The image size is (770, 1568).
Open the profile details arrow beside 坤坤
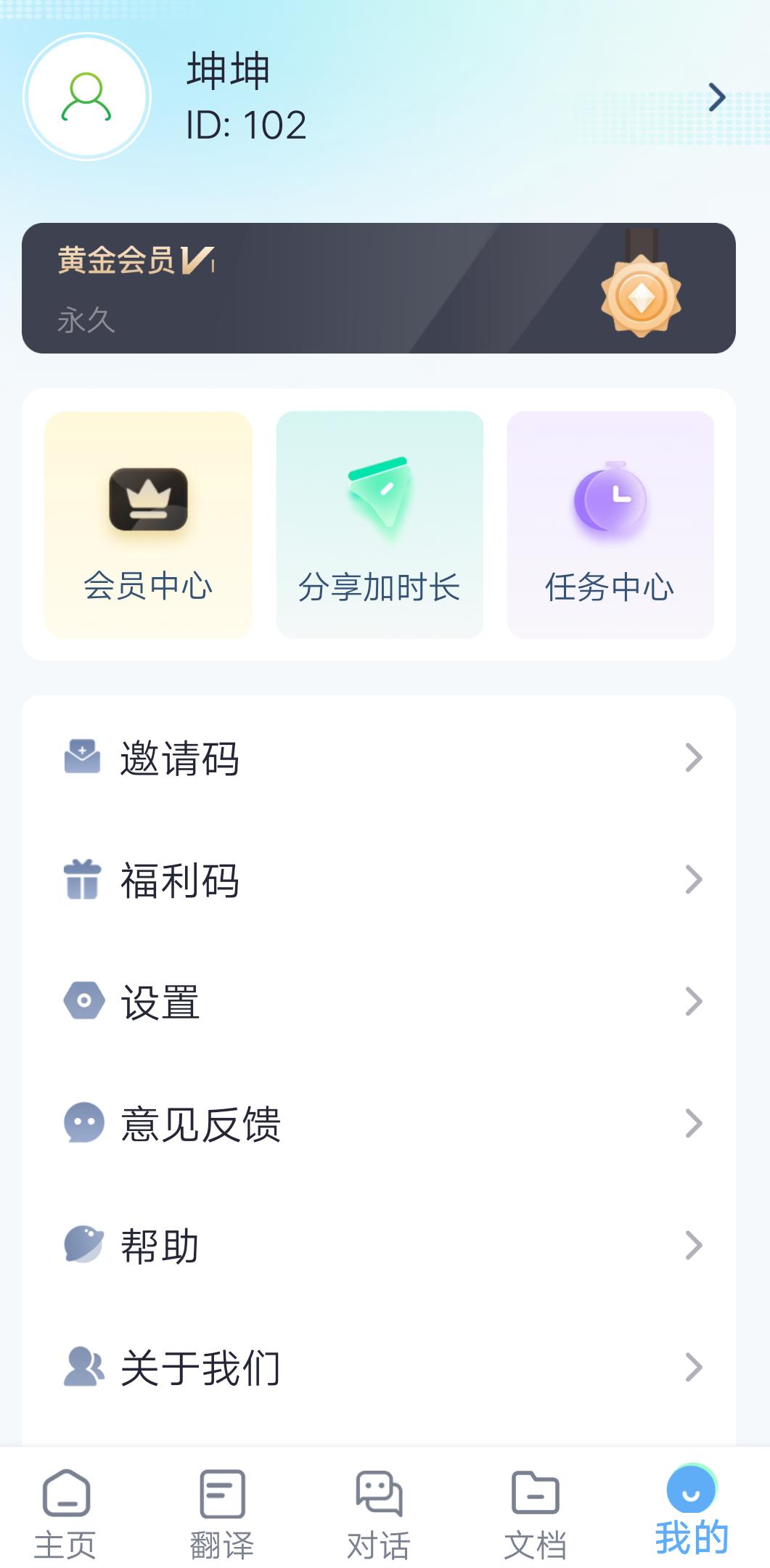coord(716,97)
